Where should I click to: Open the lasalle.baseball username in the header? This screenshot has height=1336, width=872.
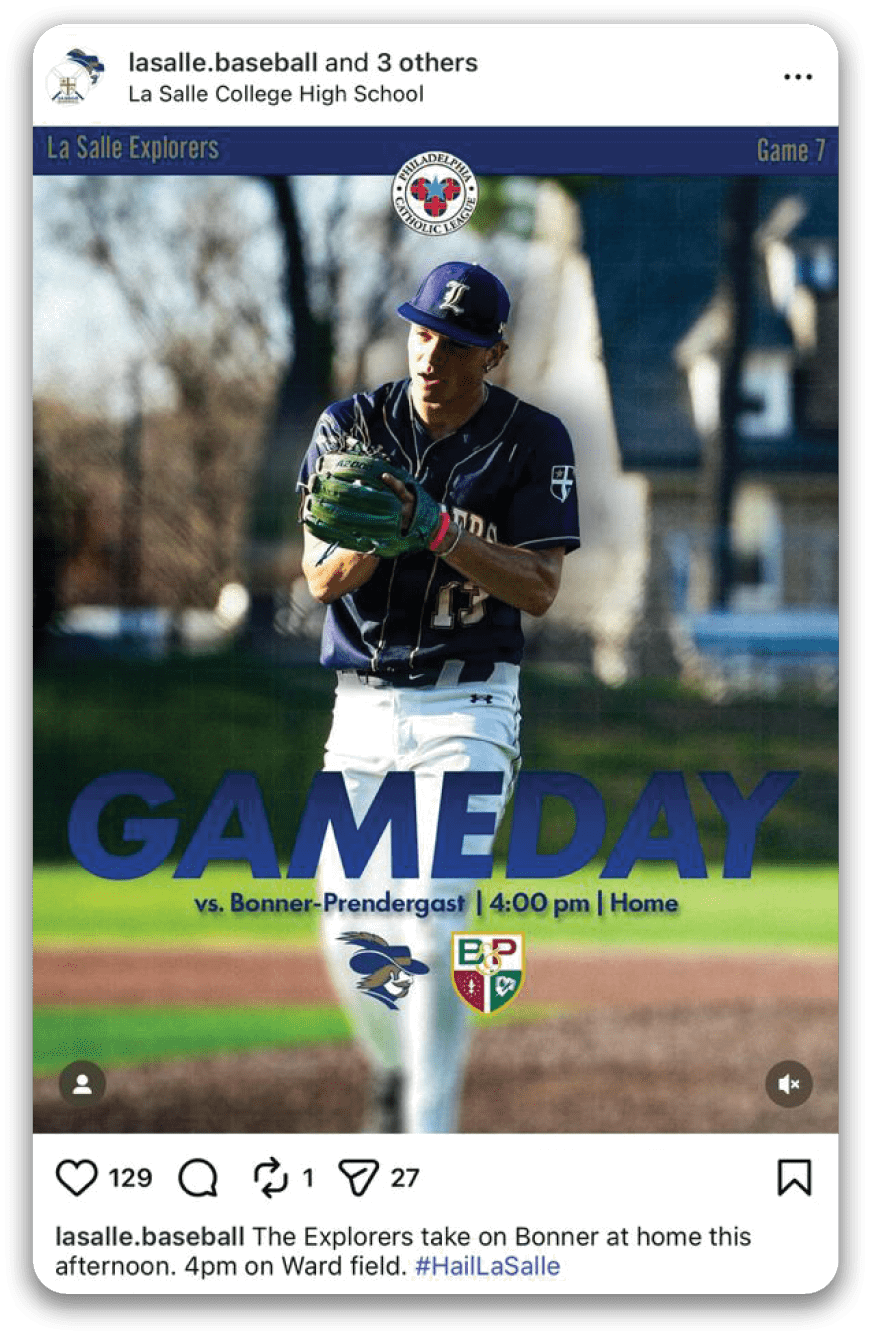(220, 63)
